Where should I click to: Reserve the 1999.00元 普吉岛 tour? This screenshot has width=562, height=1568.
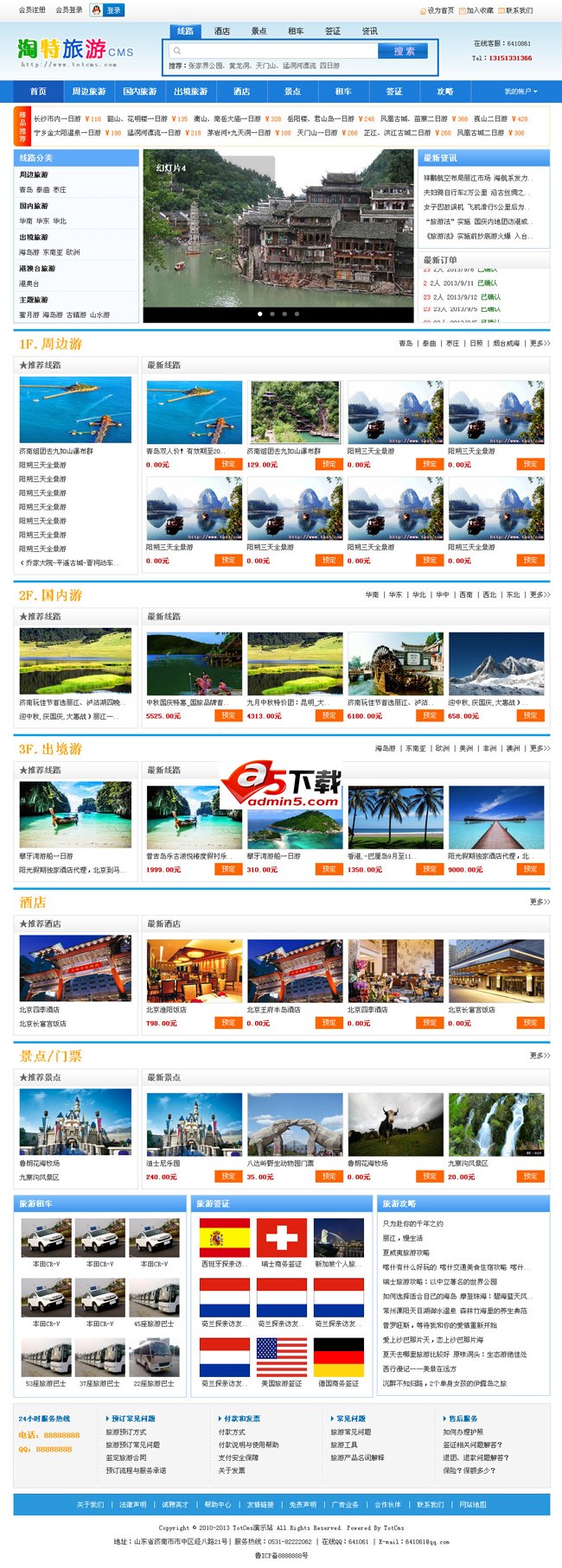(x=228, y=869)
